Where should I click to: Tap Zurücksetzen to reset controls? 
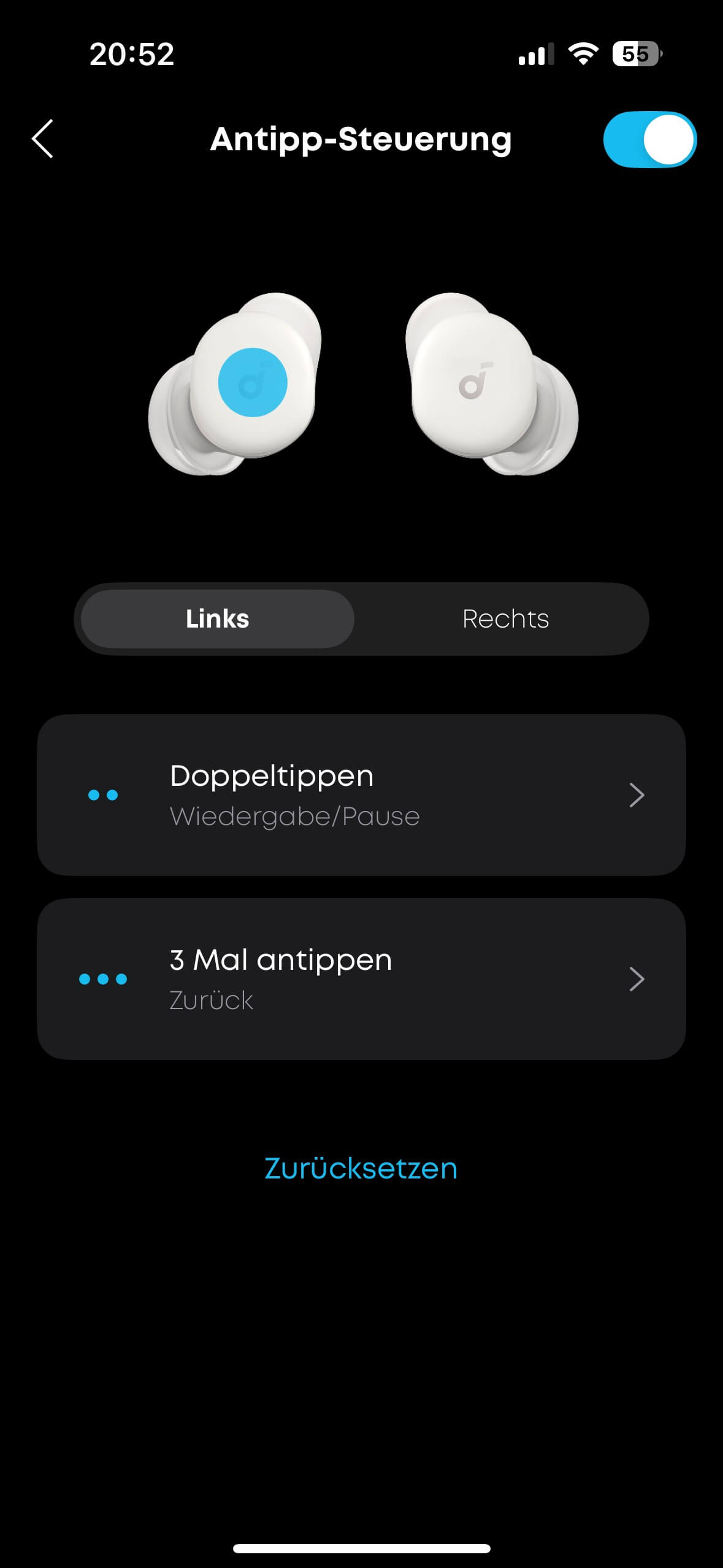361,1169
